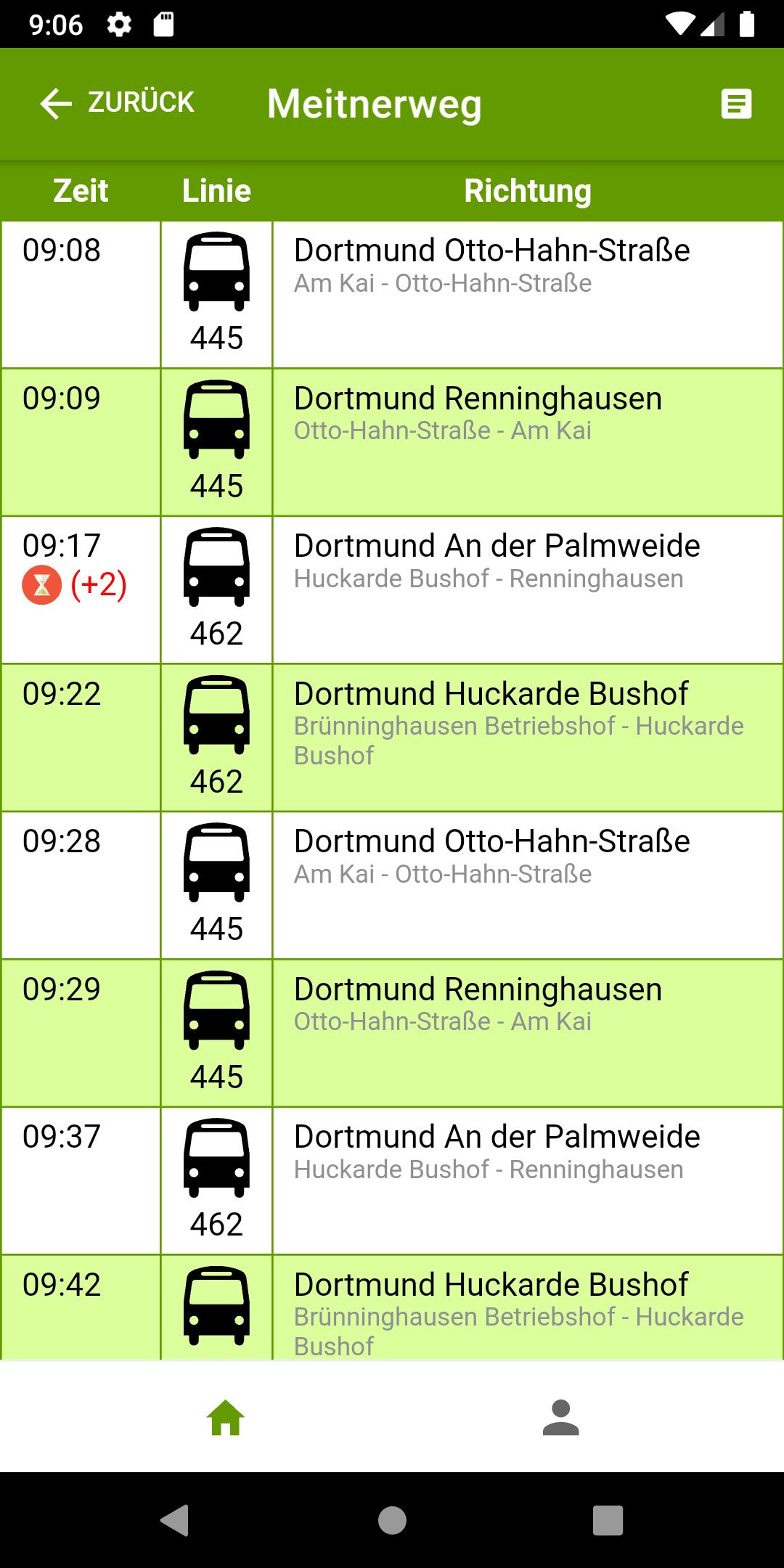Tap the Android system back button
This screenshot has height=1568, width=784.
(x=174, y=1520)
